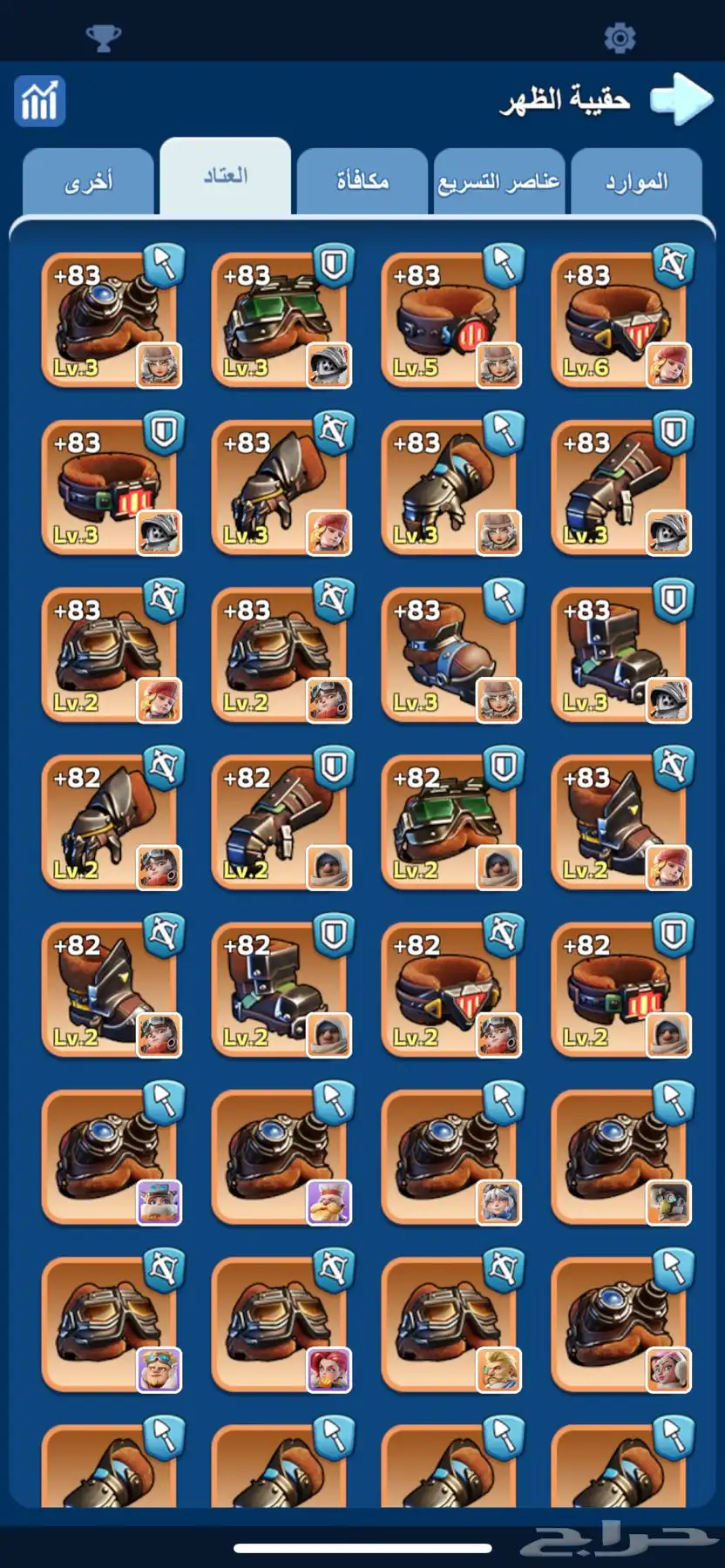Open the +83 Lv.2 boot with crossbow badge
The height and width of the screenshot is (1568, 725).
[x=619, y=822]
